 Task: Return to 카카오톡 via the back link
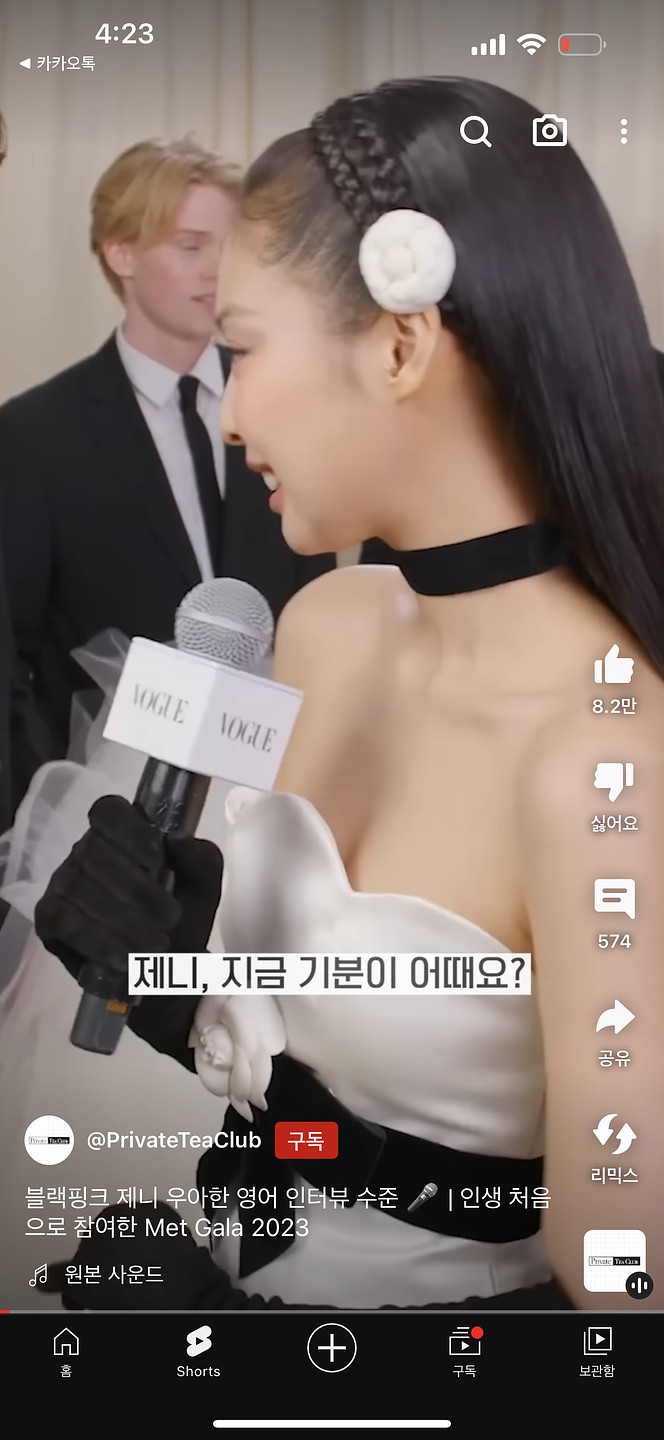coord(58,63)
